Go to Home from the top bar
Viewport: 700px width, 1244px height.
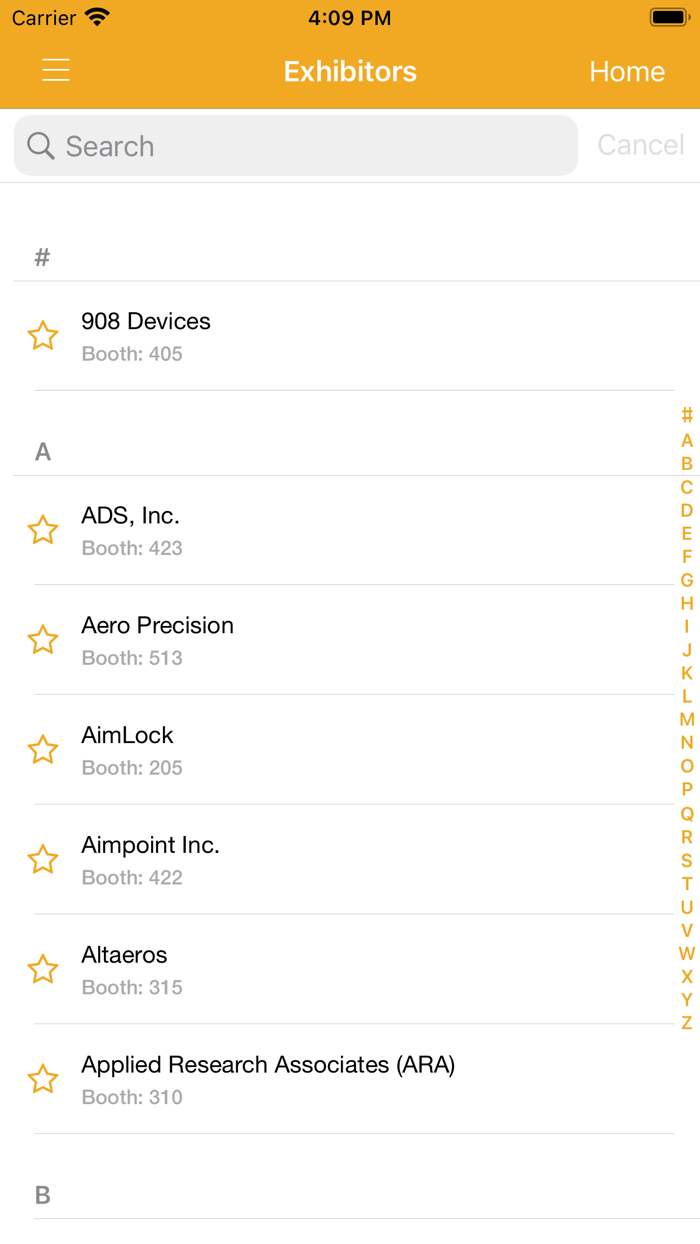627,71
